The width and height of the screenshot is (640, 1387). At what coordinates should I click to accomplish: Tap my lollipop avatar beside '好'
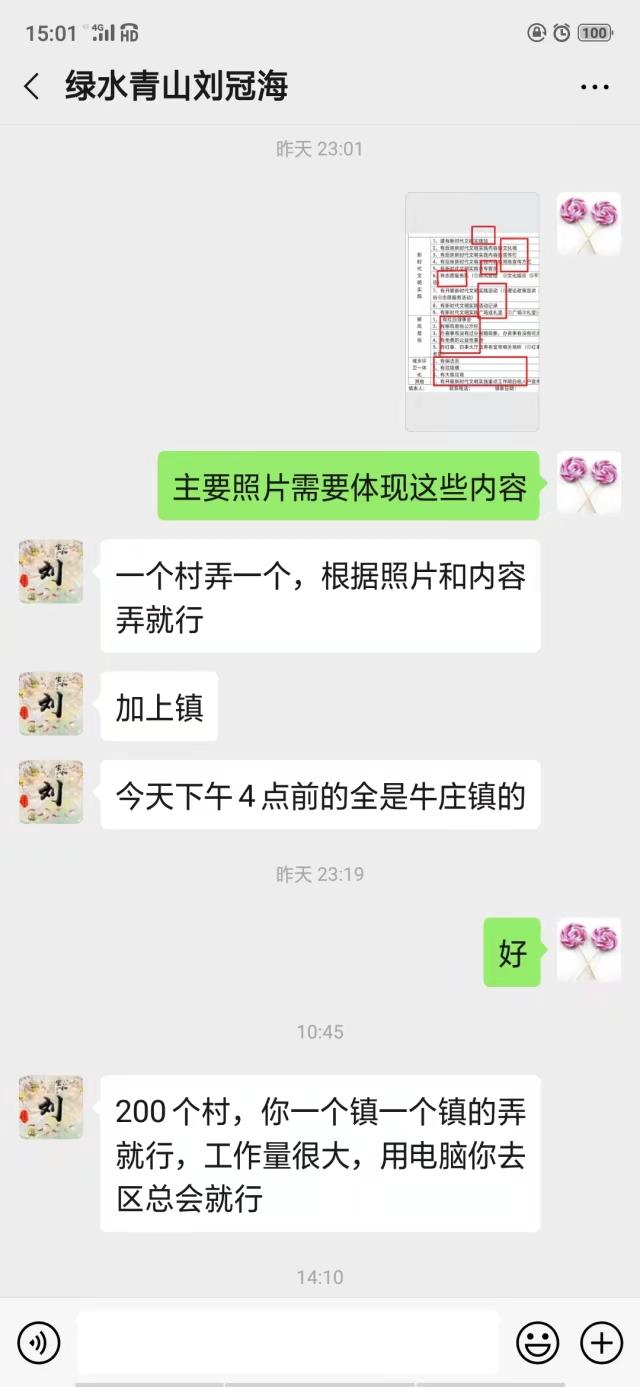pos(589,950)
